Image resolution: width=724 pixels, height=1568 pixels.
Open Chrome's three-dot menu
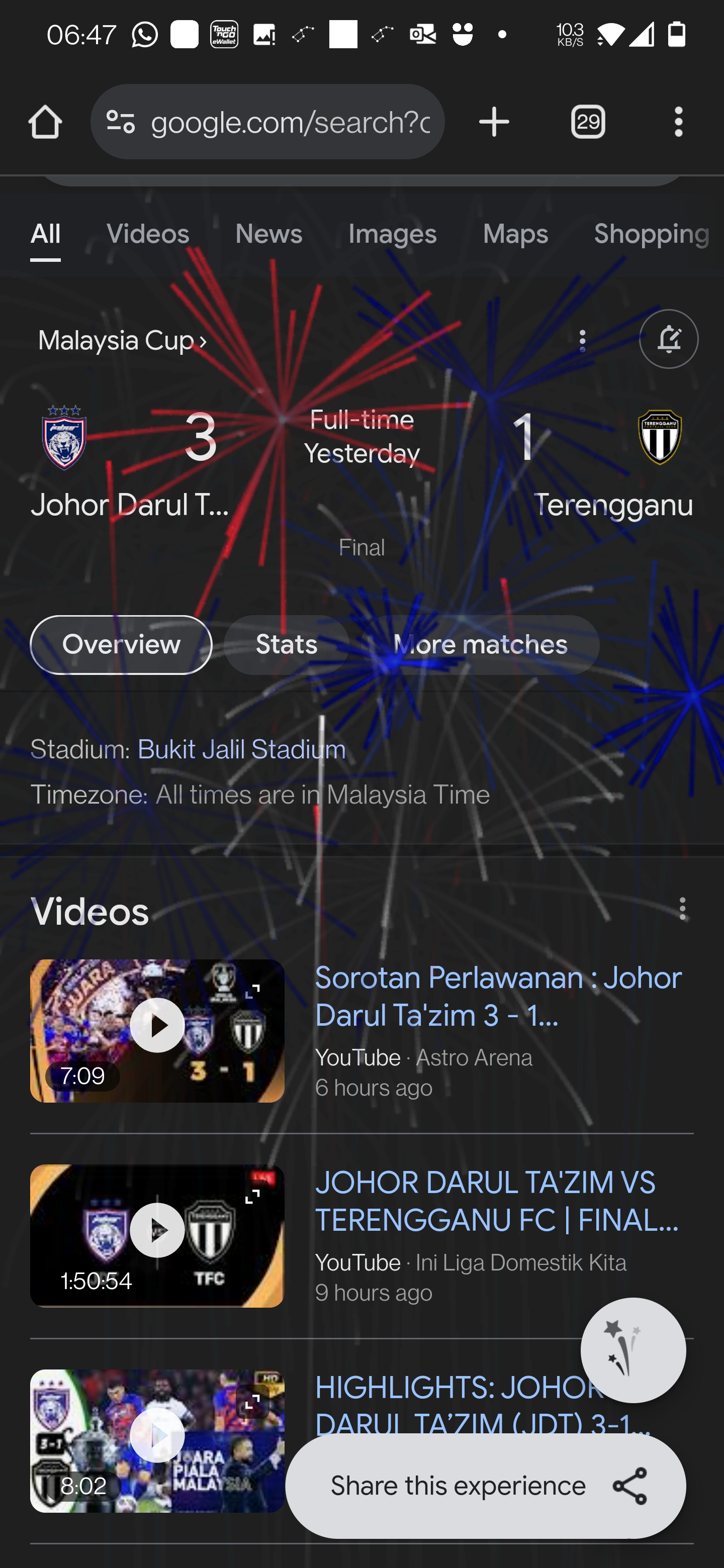[678, 122]
